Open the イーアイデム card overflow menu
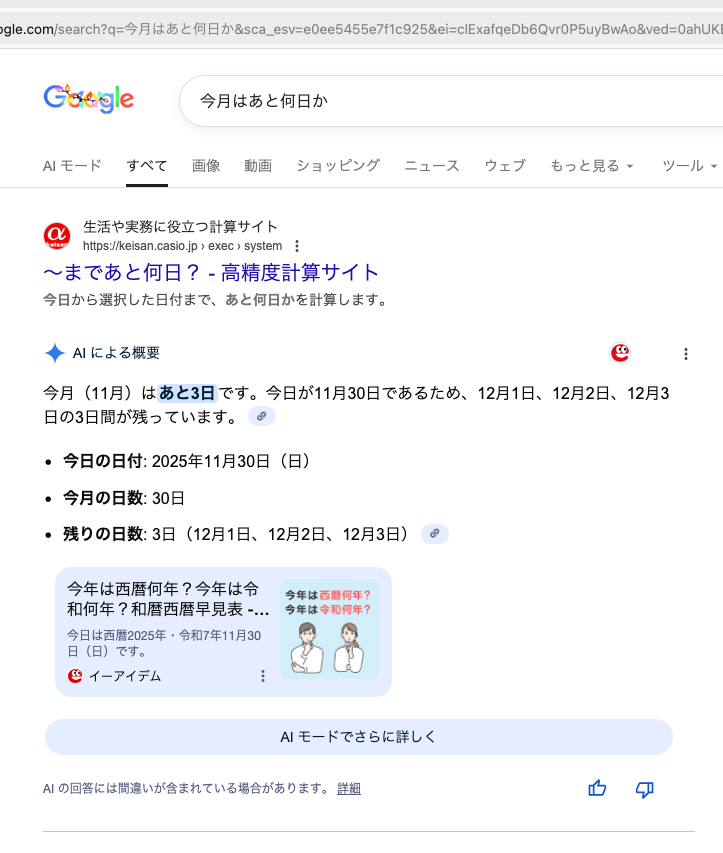Screen dimensions: 723x853 click(x=263, y=676)
